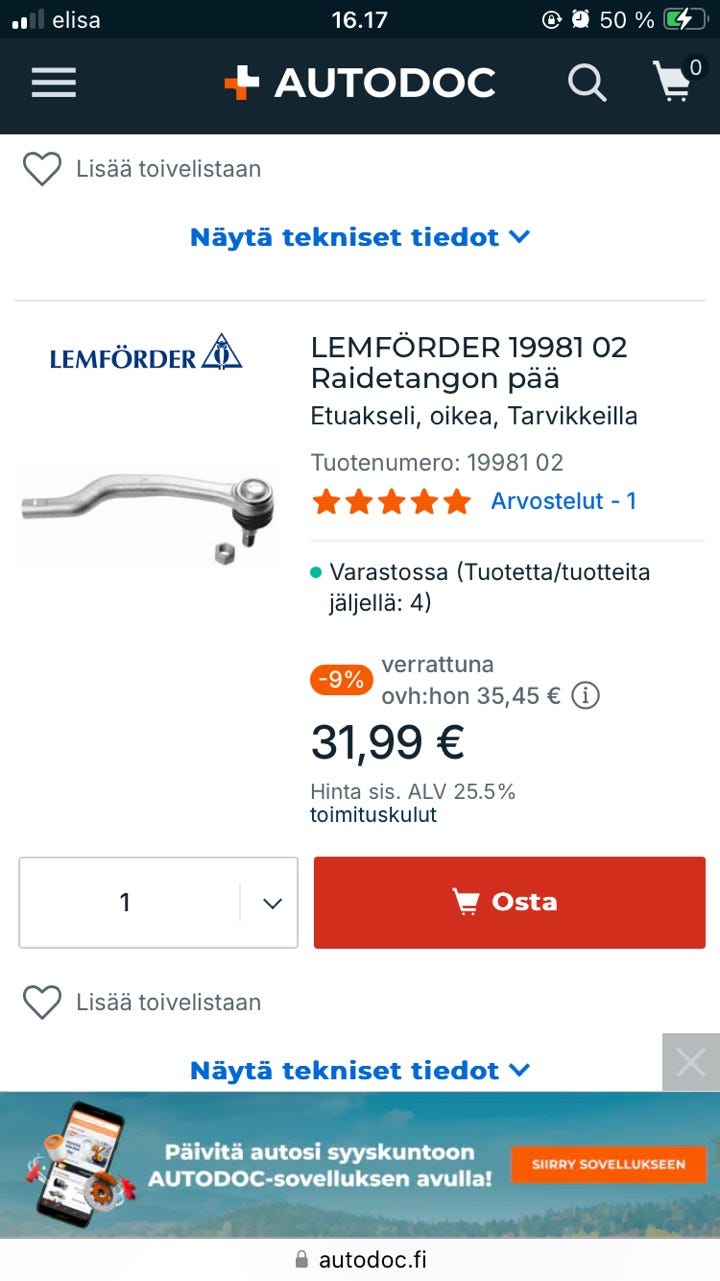The image size is (720, 1281).
Task: Toggle the lower Lisää toivelistaan heart
Action: tap(42, 1002)
